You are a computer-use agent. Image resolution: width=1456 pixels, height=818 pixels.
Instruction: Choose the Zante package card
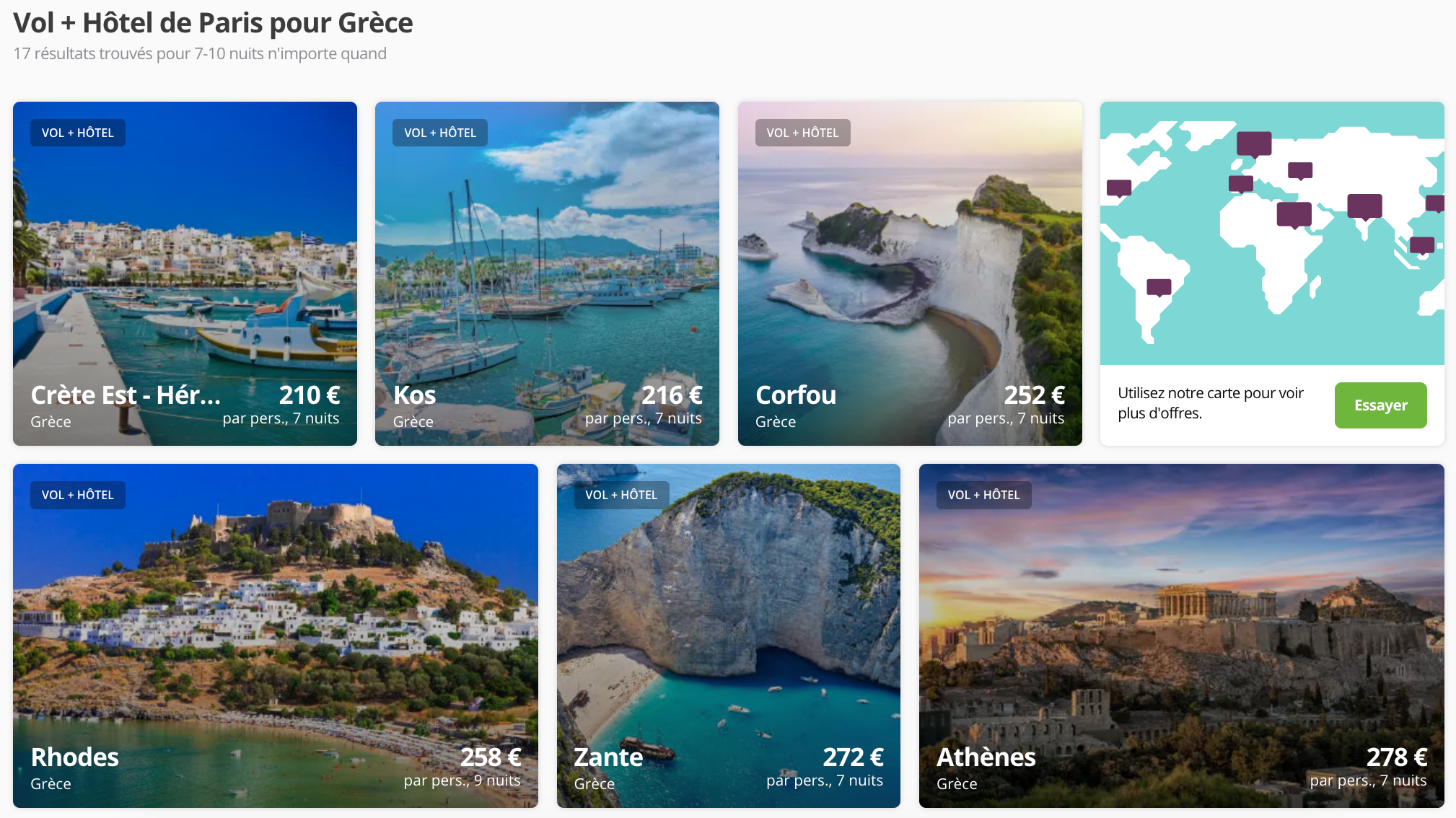[728, 635]
